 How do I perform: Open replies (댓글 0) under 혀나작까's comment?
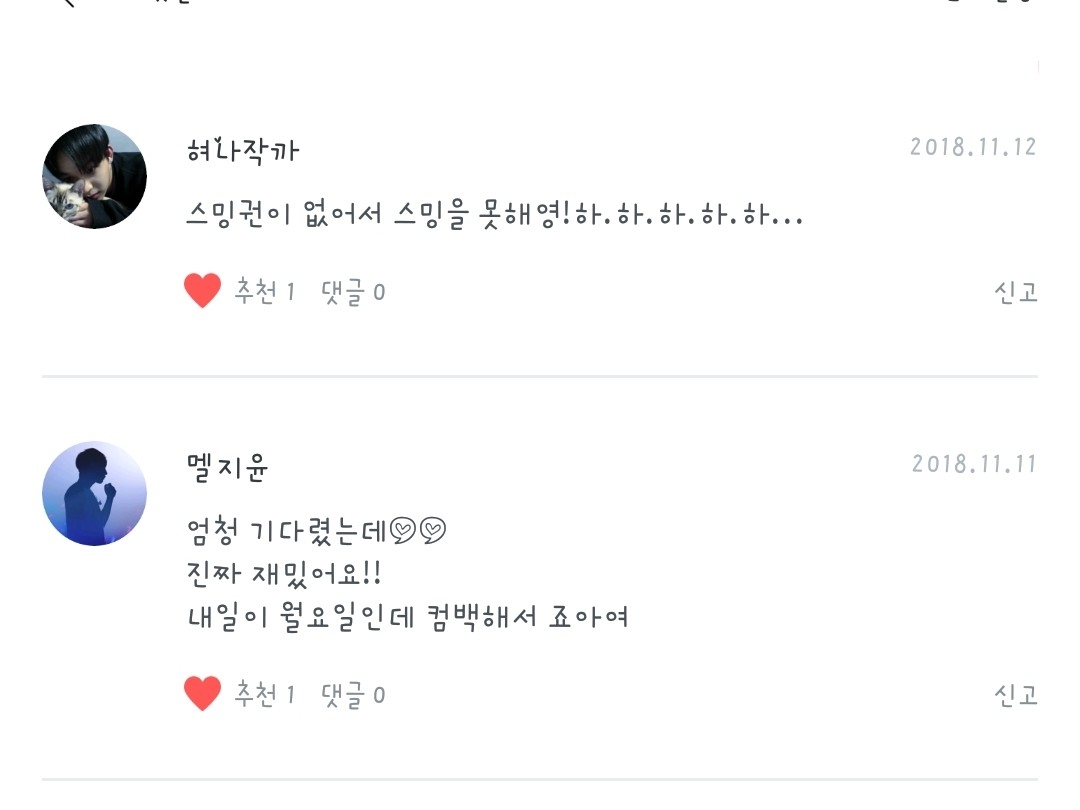pos(353,292)
